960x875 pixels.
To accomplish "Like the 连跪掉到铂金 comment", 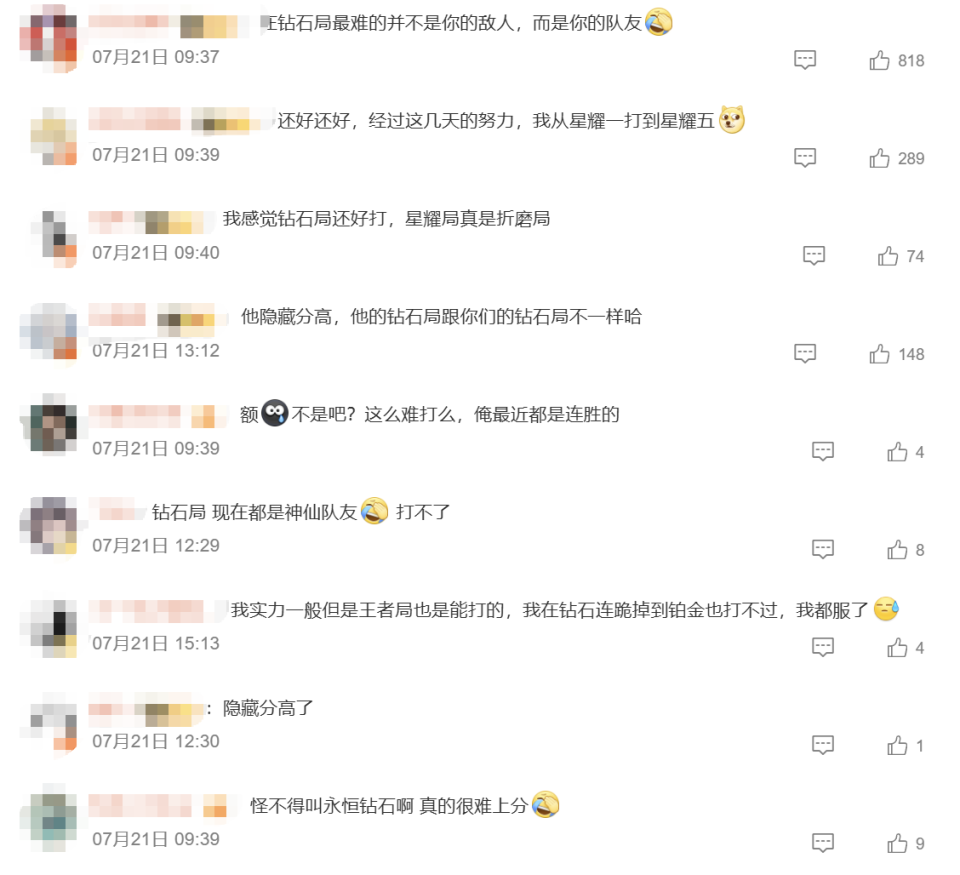I will [x=897, y=648].
